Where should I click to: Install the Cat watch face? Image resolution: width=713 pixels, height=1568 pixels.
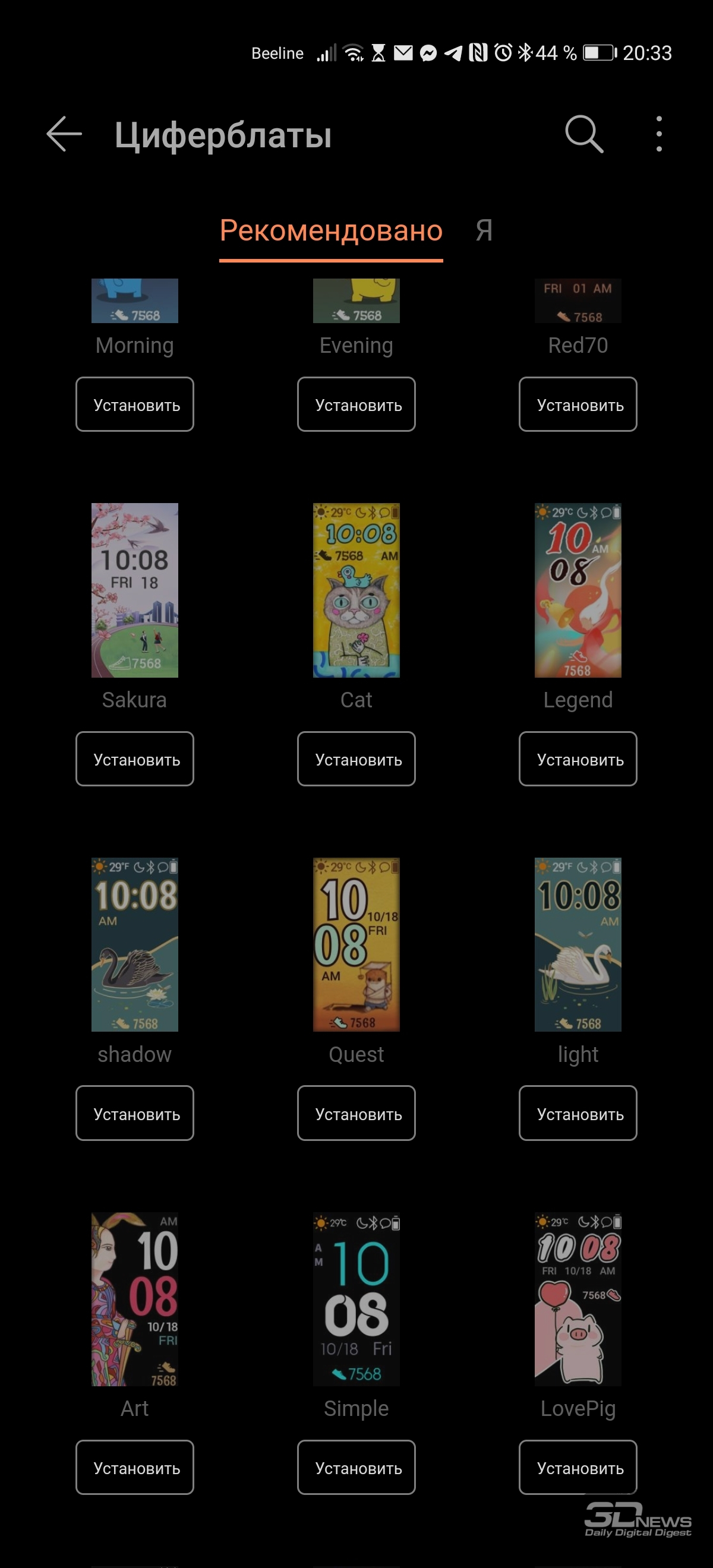pyautogui.click(x=356, y=758)
